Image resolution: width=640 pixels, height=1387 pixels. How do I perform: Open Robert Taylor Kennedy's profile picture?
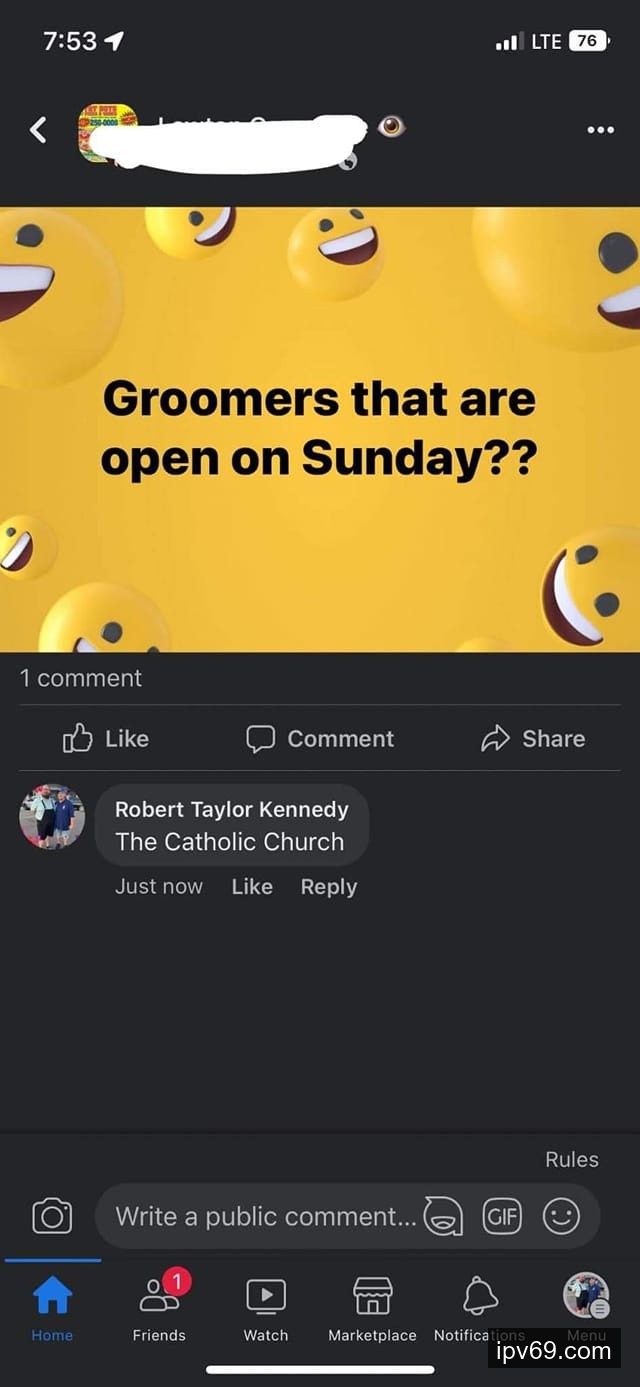(52, 816)
